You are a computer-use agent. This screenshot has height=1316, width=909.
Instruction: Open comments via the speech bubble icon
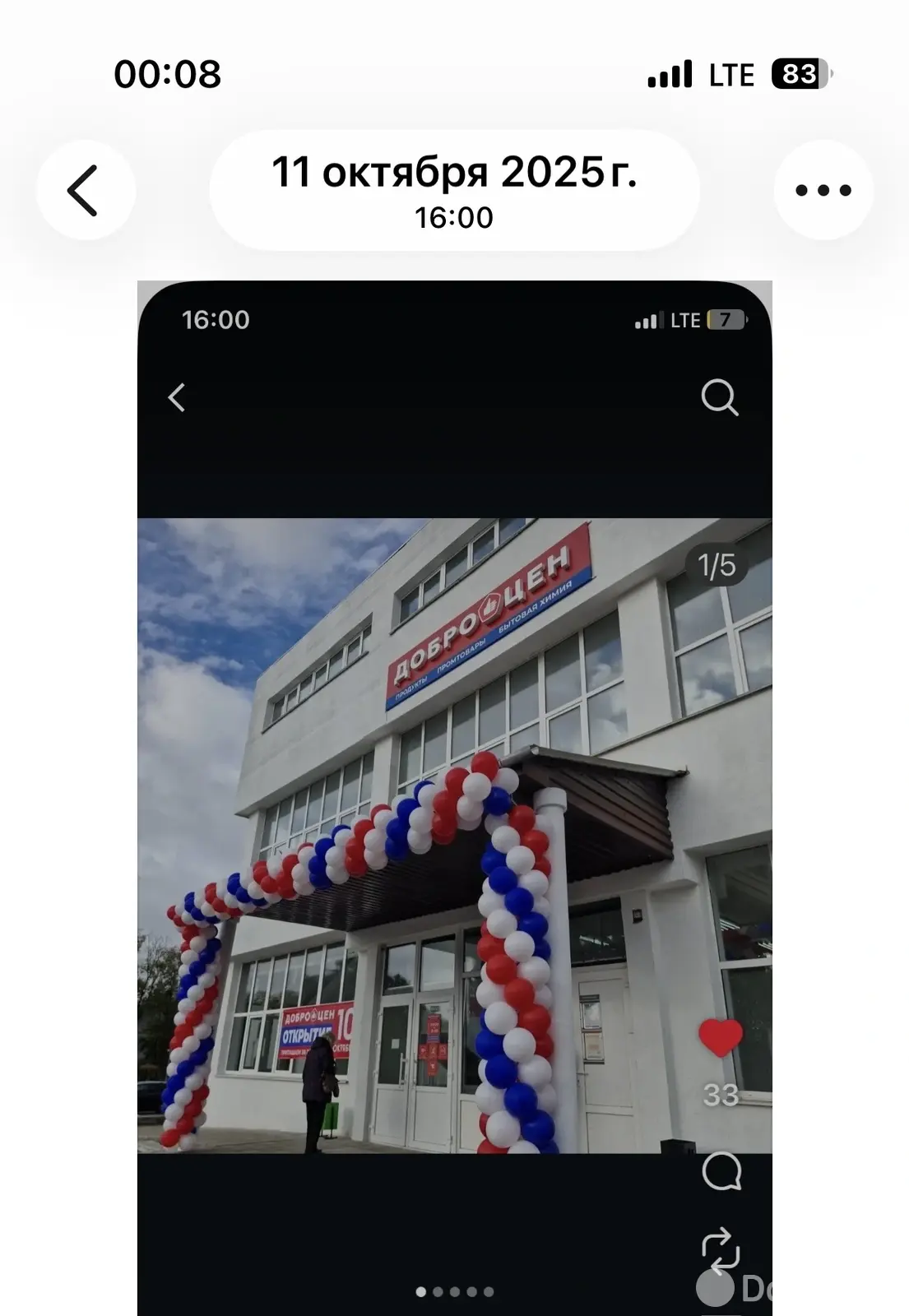[723, 1170]
